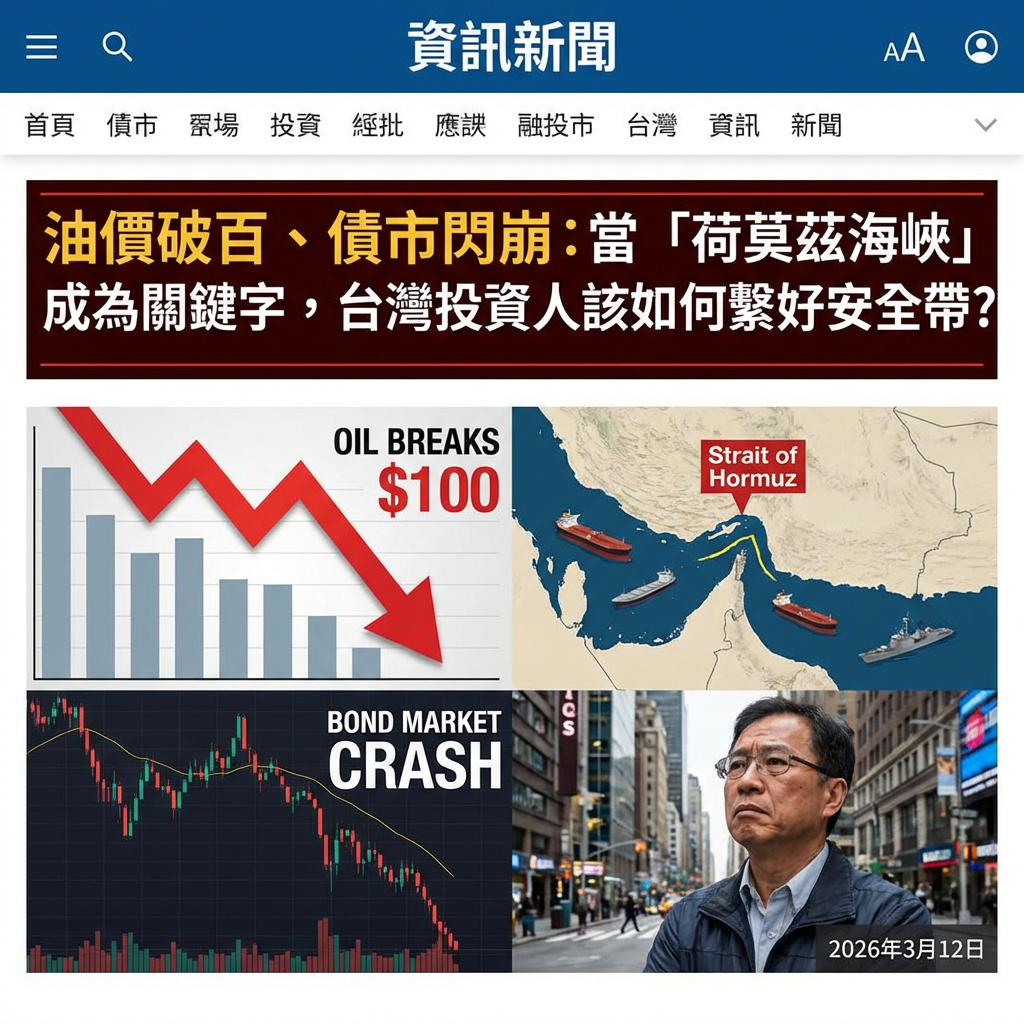This screenshot has height=1024, width=1024.
Task: Select the 融投市 tab
Action: pyautogui.click(x=556, y=125)
